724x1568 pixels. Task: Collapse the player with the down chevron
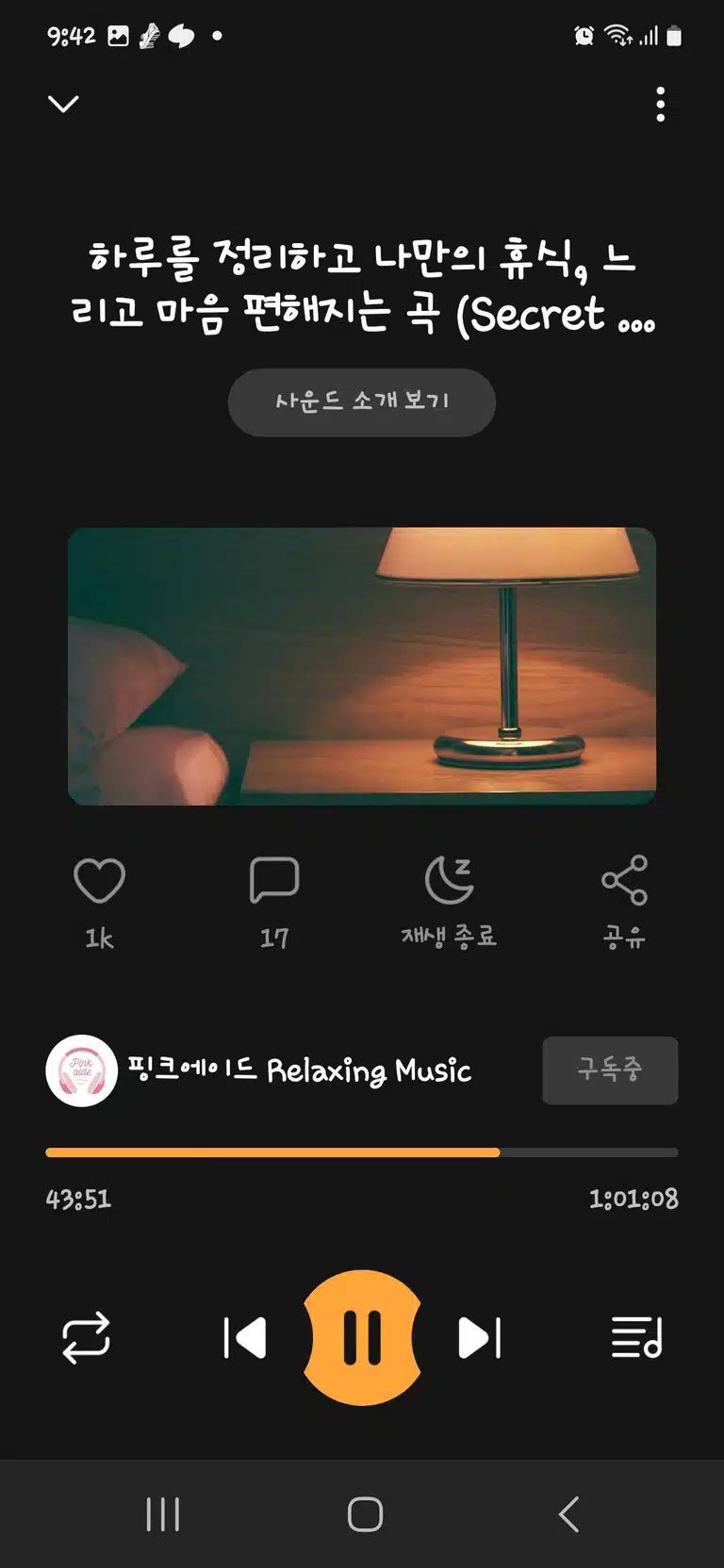(x=63, y=104)
